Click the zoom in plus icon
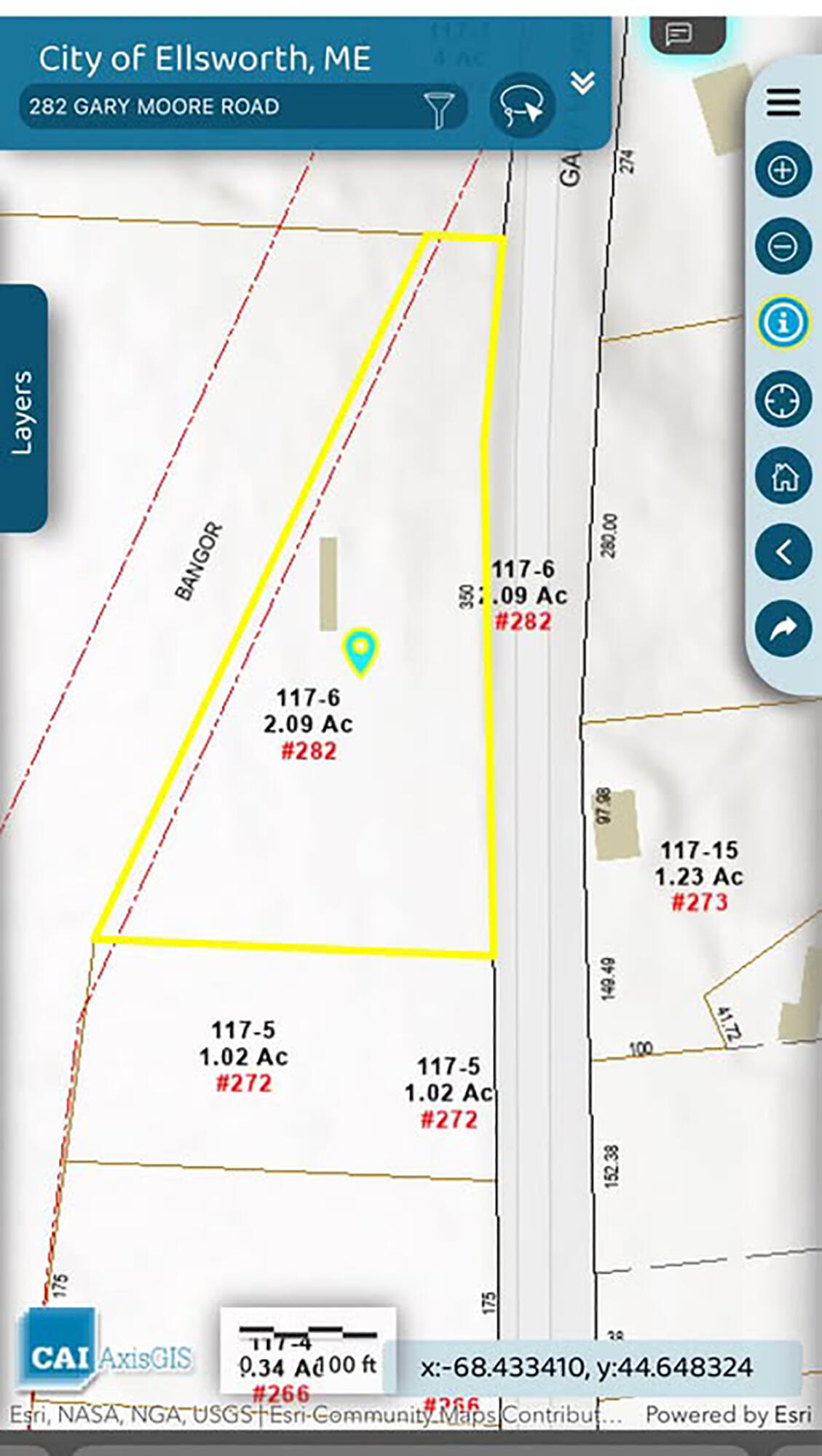This screenshot has height=1456, width=822. coord(785,169)
